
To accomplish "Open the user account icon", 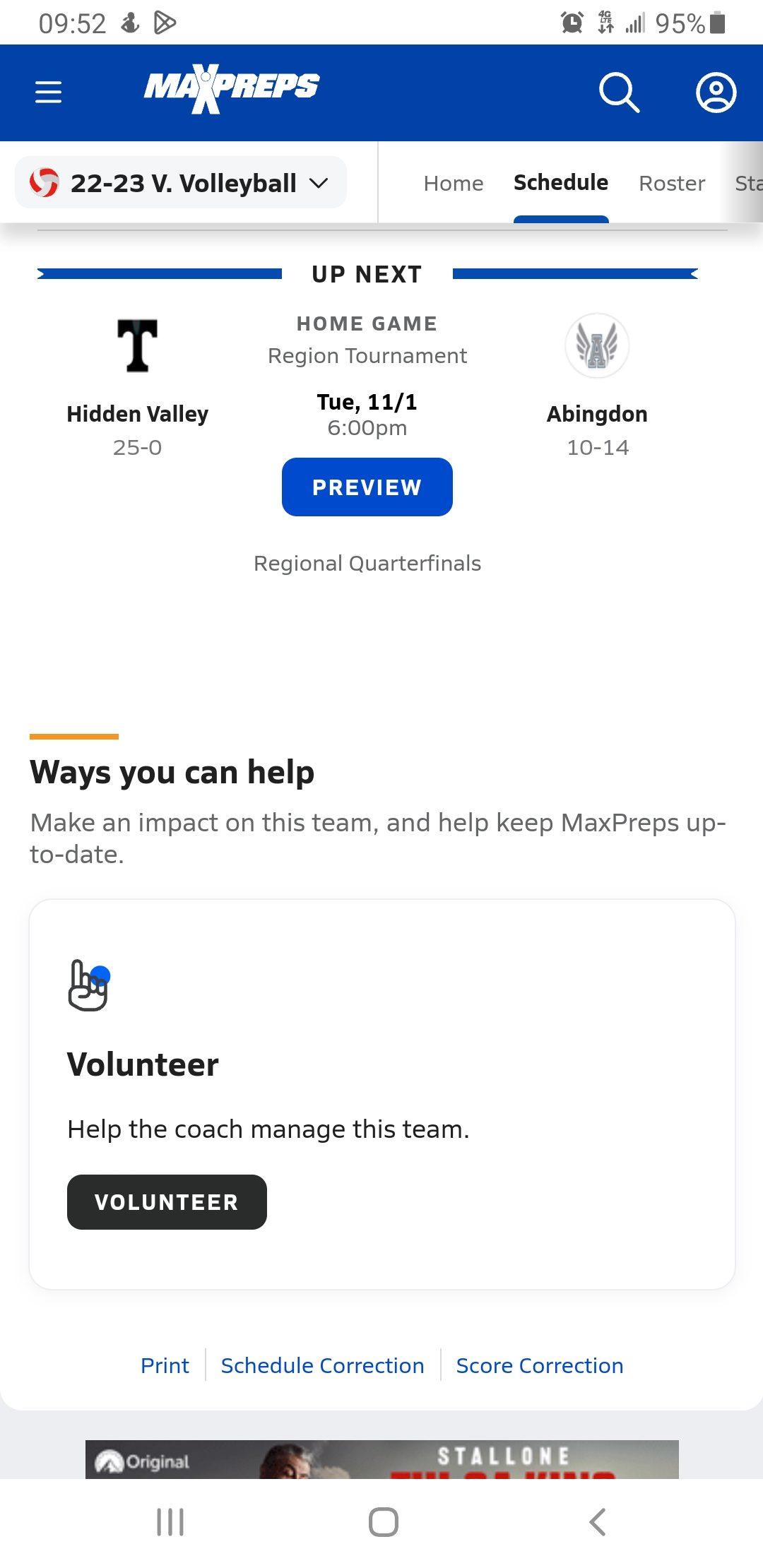I will pyautogui.click(x=716, y=93).
